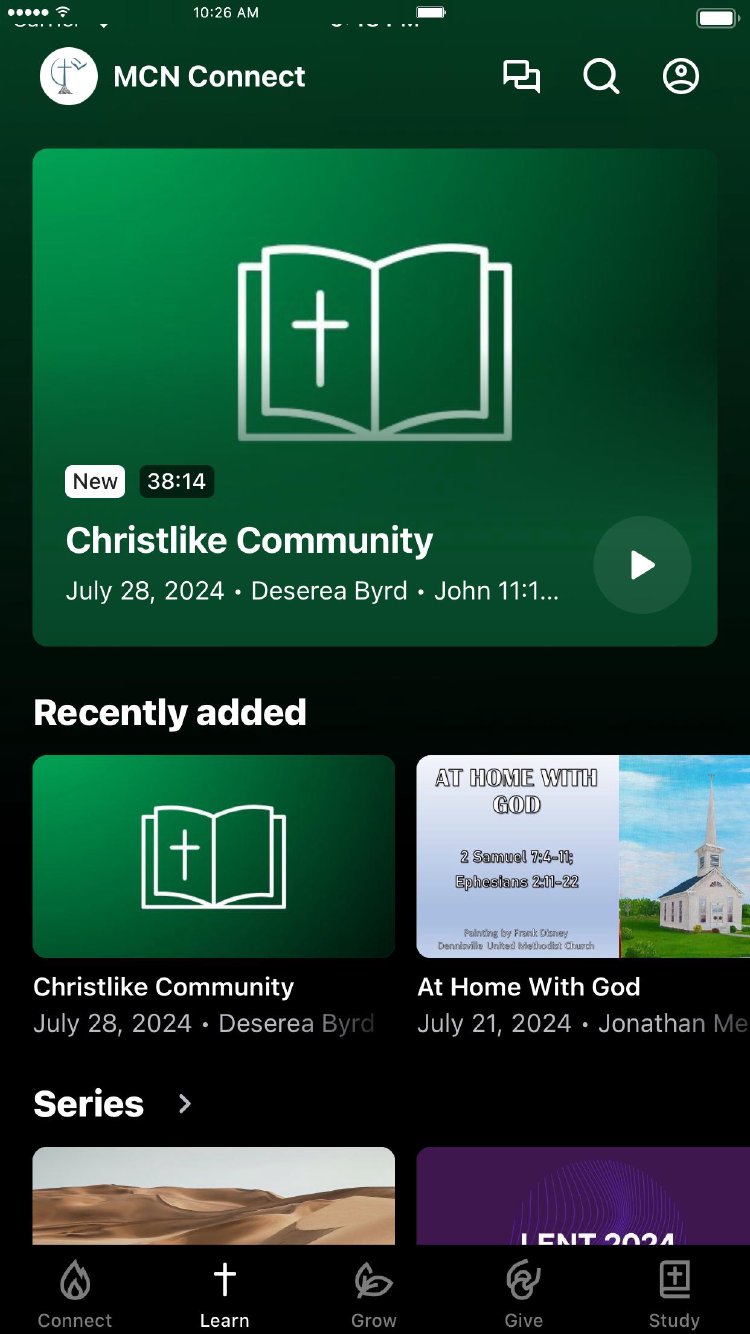Open the user profile icon

click(681, 77)
